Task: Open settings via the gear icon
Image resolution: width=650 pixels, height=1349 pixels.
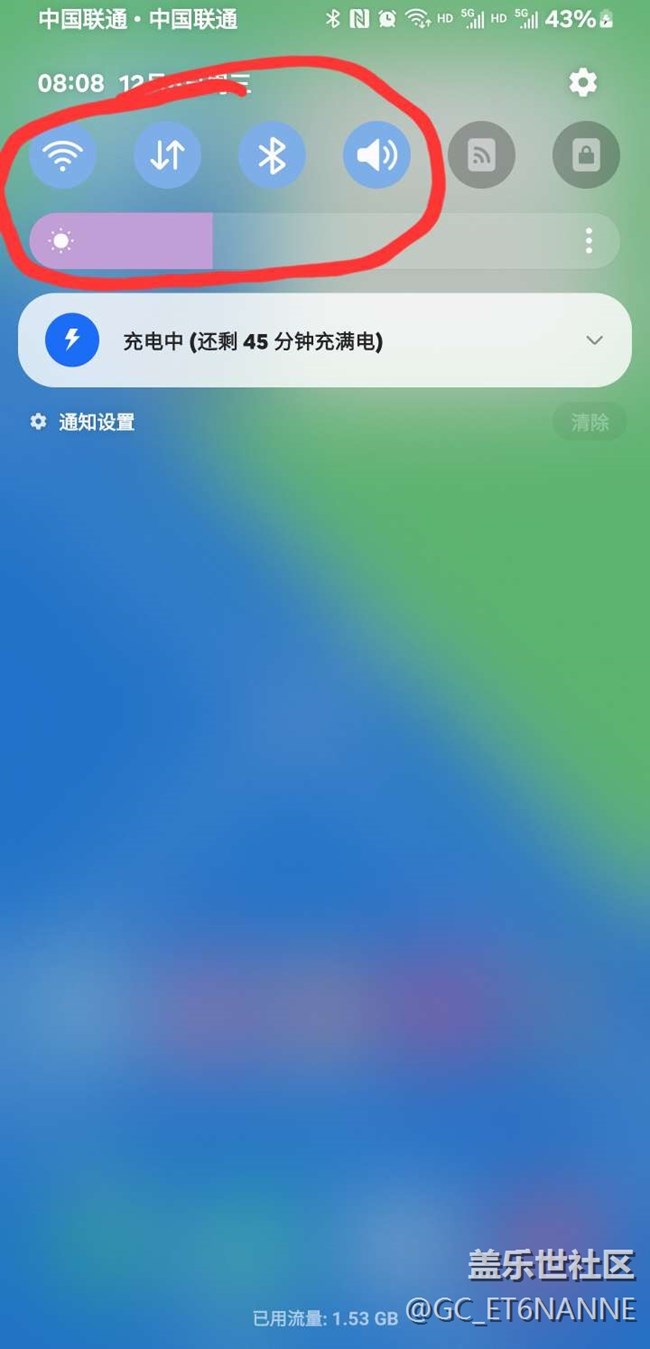Action: 582,82
